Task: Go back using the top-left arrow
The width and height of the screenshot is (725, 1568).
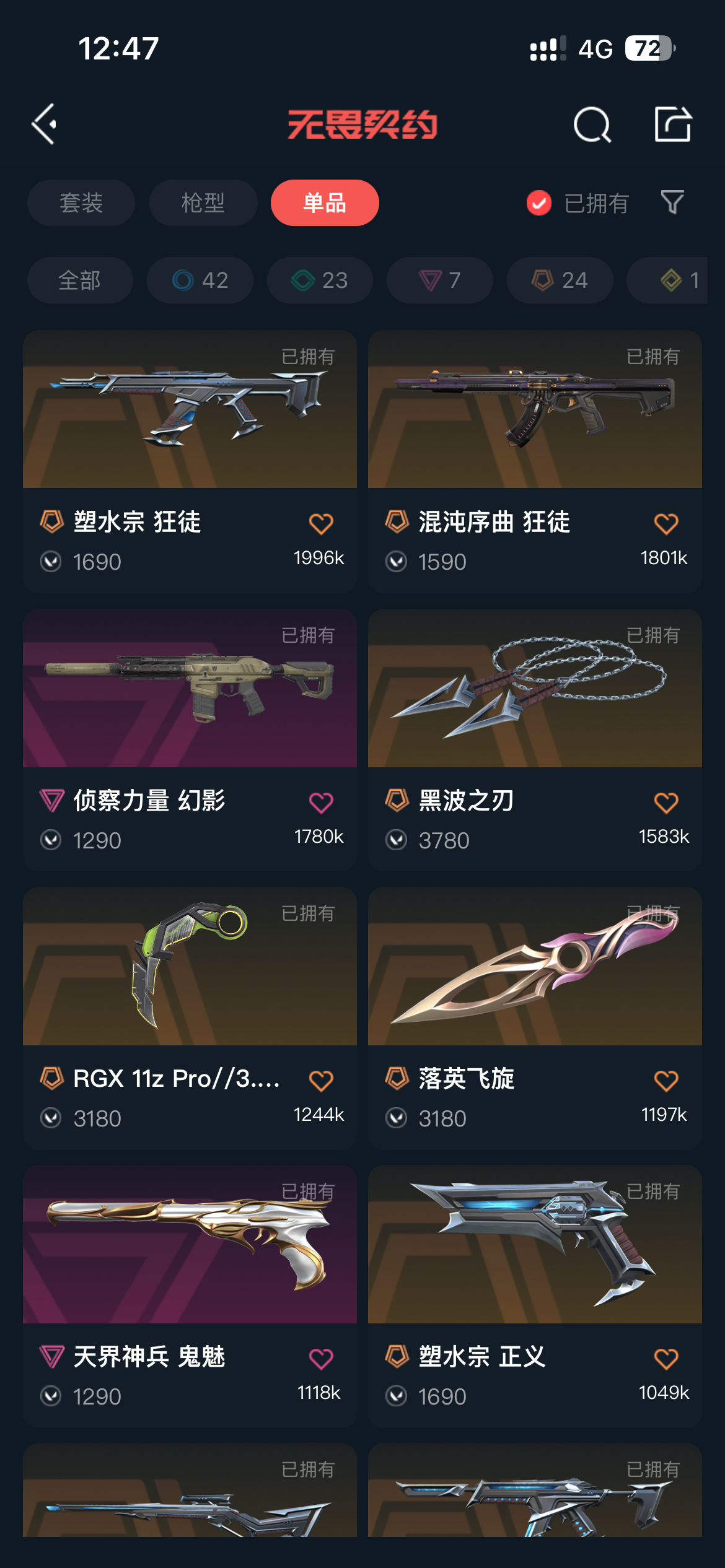Action: pos(45,124)
